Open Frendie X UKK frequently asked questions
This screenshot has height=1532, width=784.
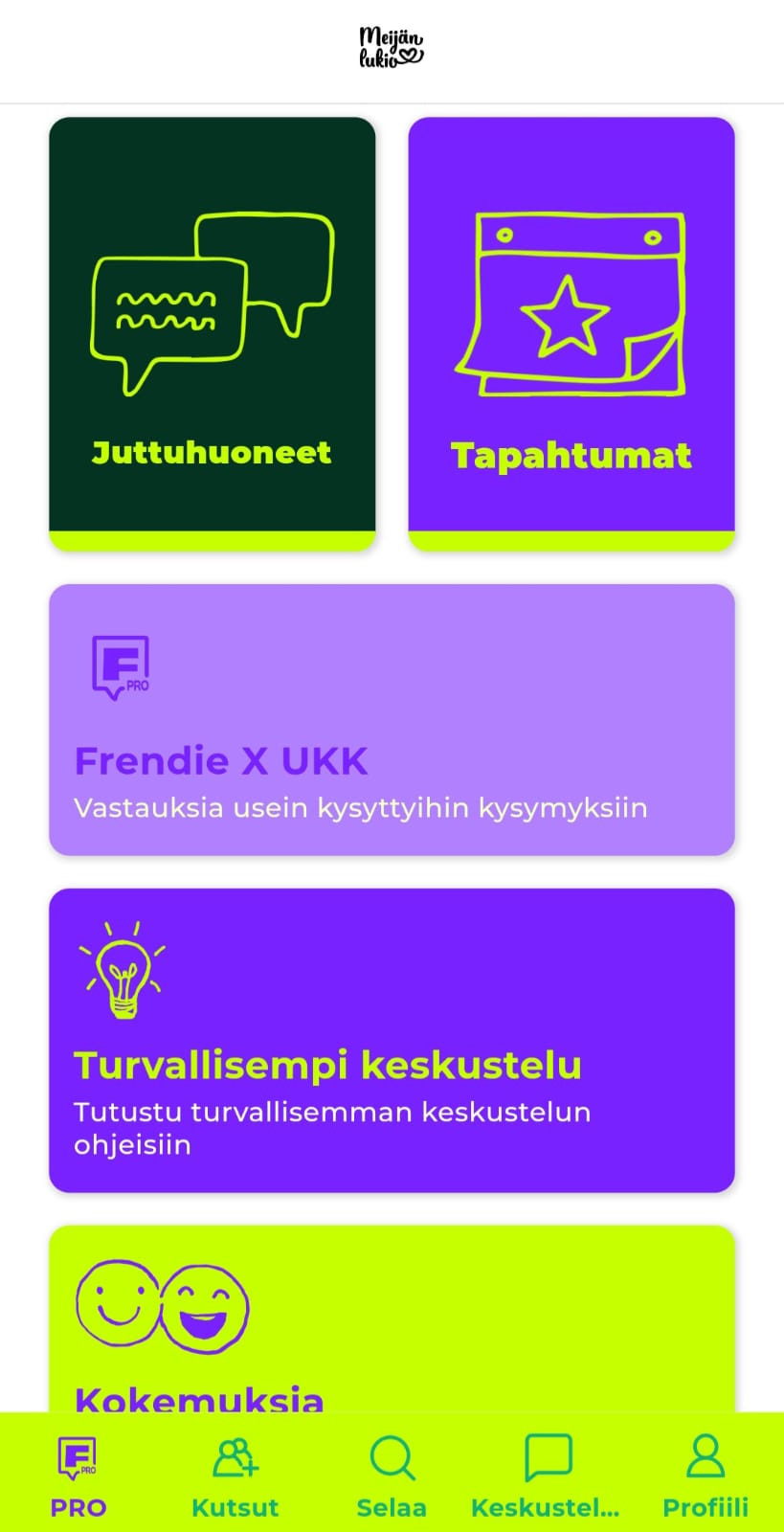(392, 720)
